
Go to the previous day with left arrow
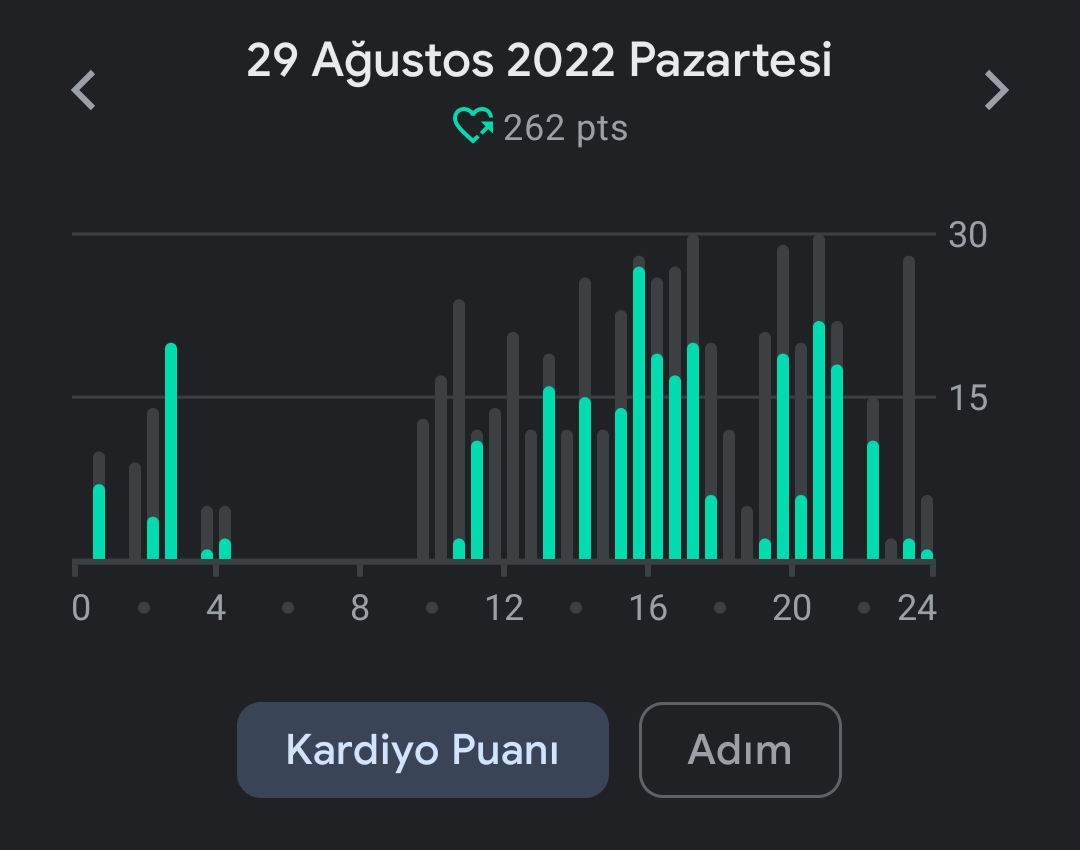click(x=83, y=90)
